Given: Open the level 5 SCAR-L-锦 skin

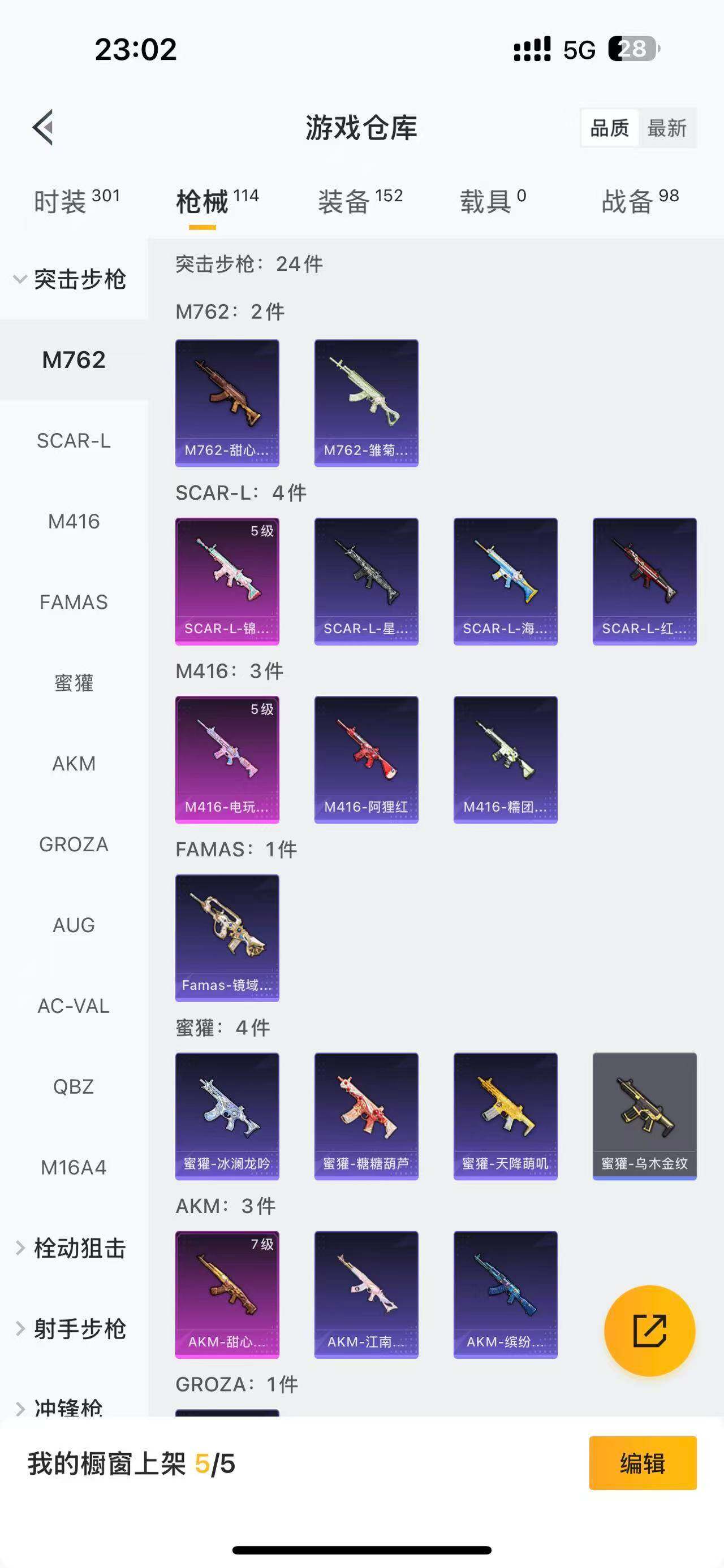Looking at the screenshot, I should 227,581.
